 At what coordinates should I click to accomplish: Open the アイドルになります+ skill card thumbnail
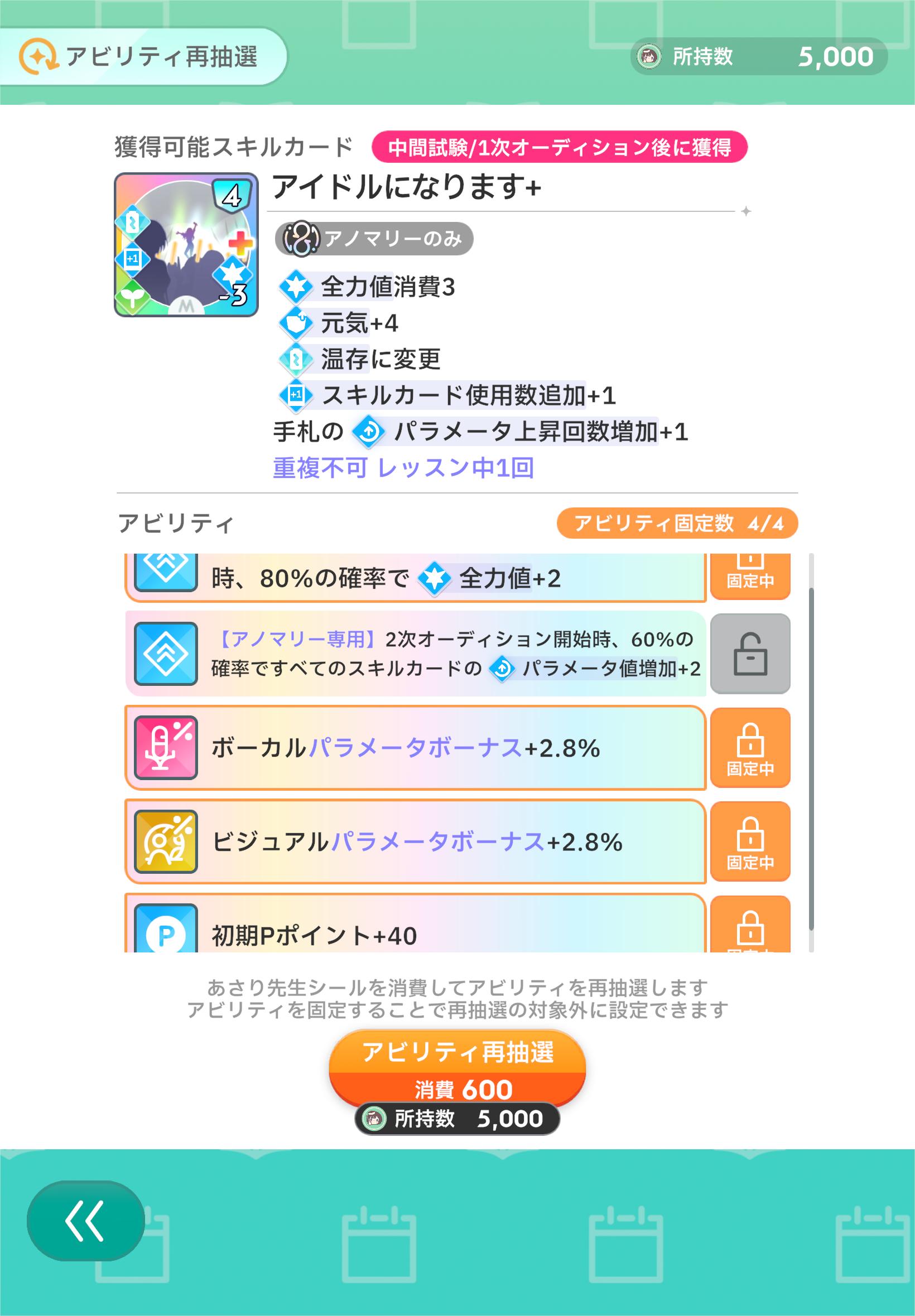coord(186,245)
